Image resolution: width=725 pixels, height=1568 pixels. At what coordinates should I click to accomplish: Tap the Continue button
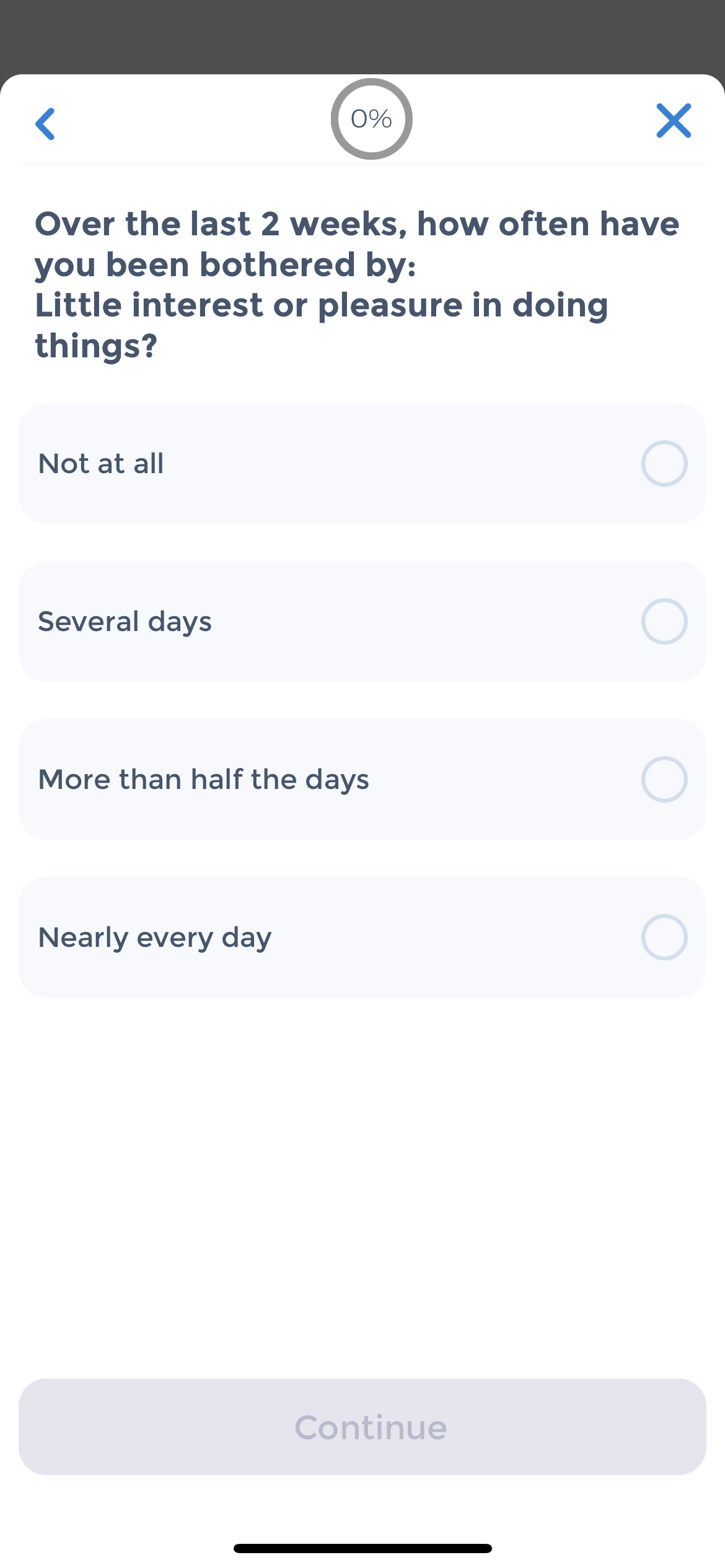[x=362, y=1427]
